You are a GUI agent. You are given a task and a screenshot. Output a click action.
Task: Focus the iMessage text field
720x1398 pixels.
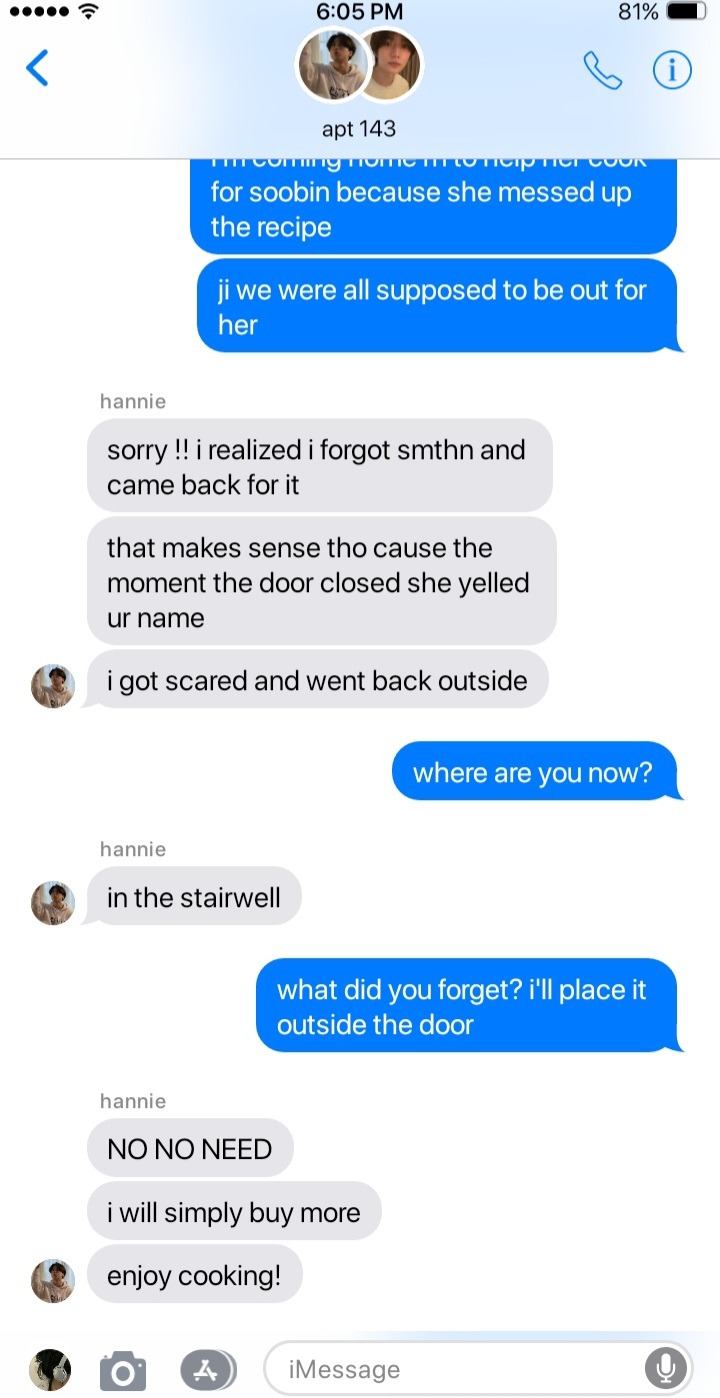click(450, 1369)
